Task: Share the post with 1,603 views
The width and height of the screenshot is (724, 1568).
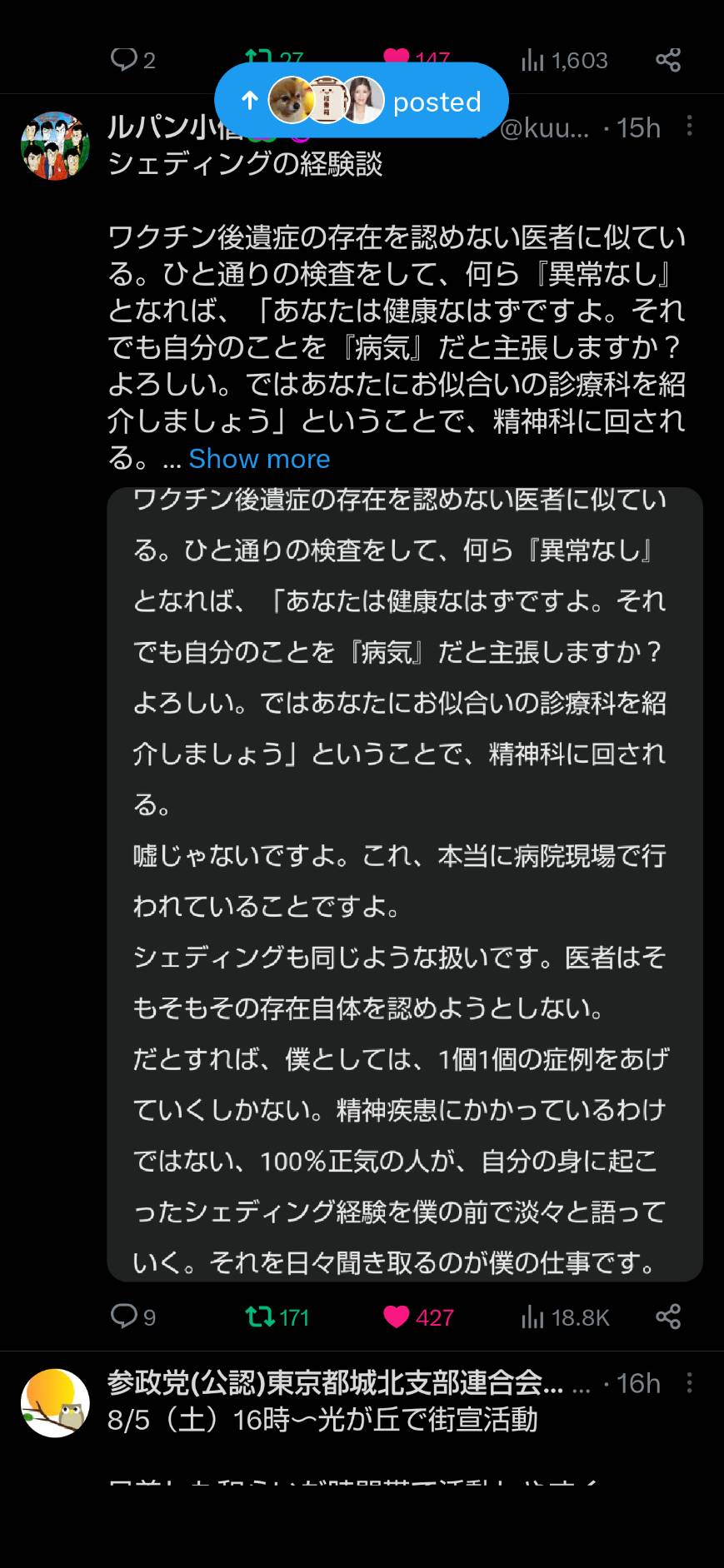Action: (x=668, y=60)
